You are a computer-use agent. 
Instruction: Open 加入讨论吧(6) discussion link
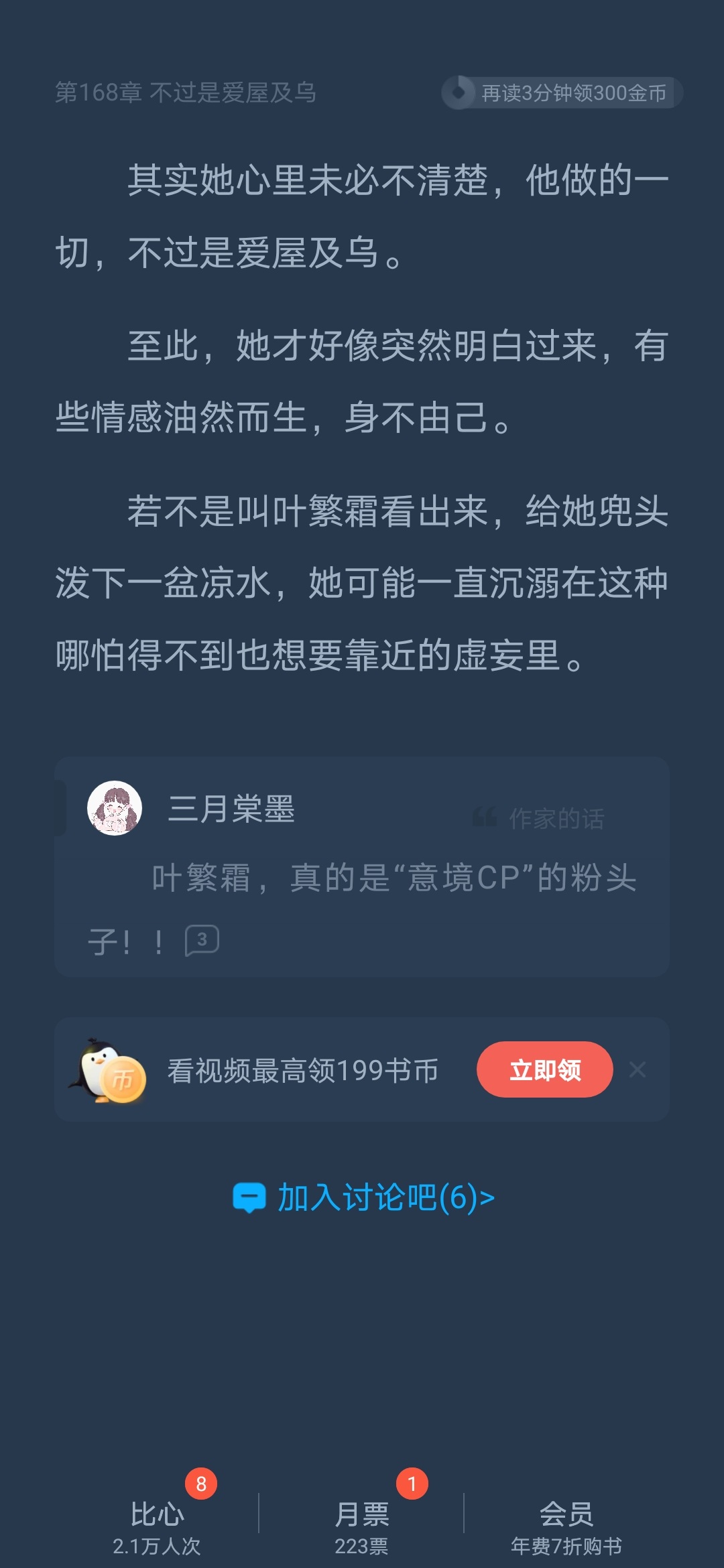pos(363,1198)
